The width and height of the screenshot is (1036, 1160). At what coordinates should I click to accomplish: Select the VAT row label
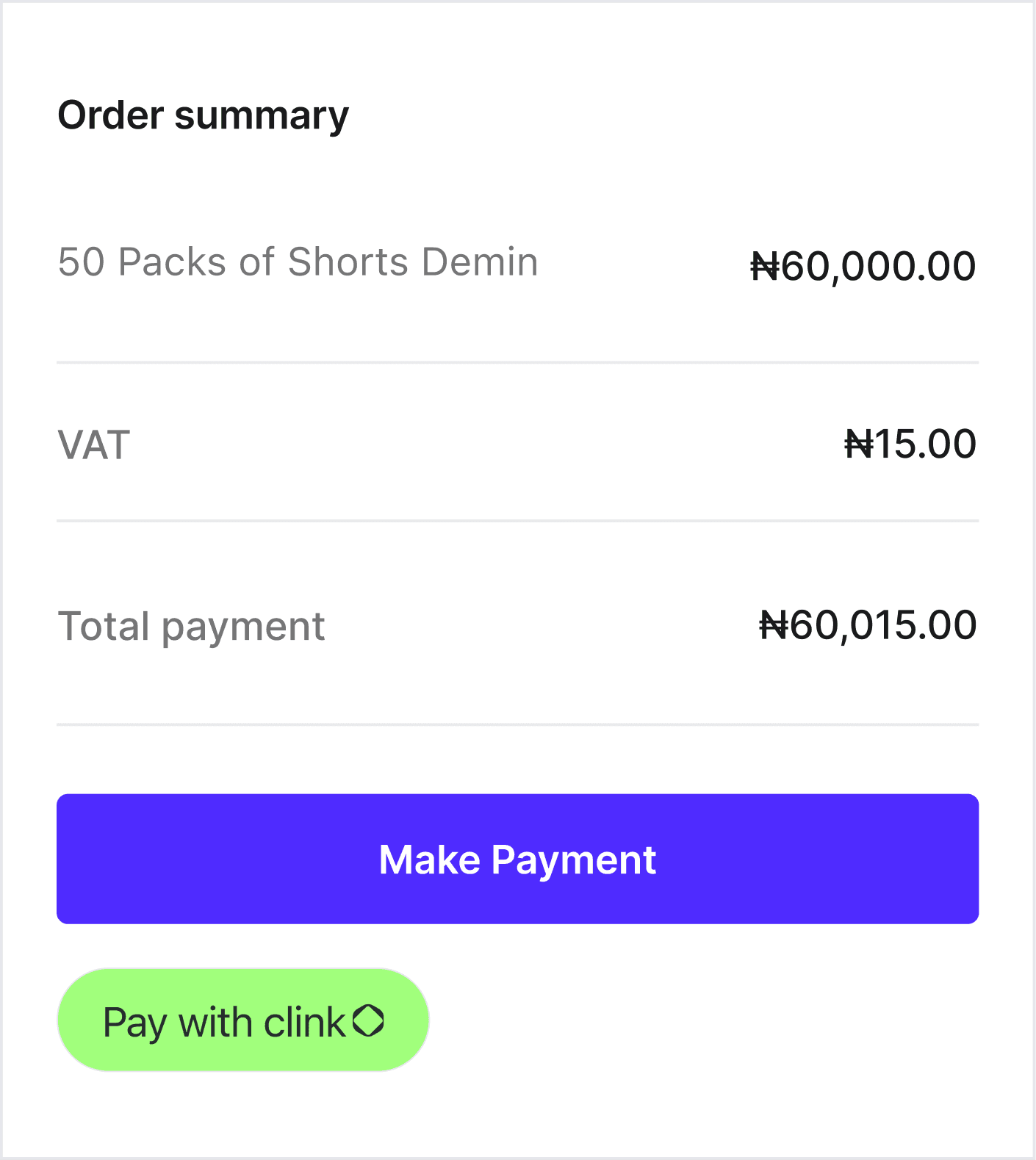[x=94, y=444]
